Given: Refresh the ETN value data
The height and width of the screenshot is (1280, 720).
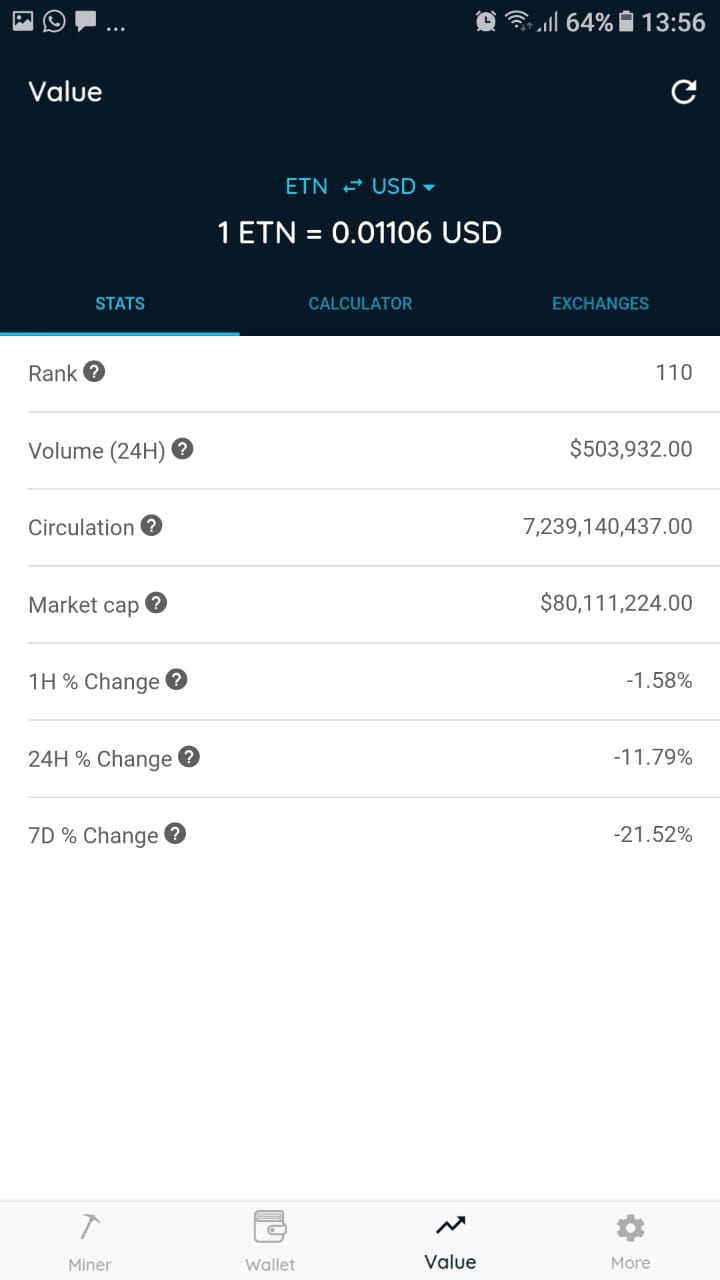Looking at the screenshot, I should click(x=683, y=92).
